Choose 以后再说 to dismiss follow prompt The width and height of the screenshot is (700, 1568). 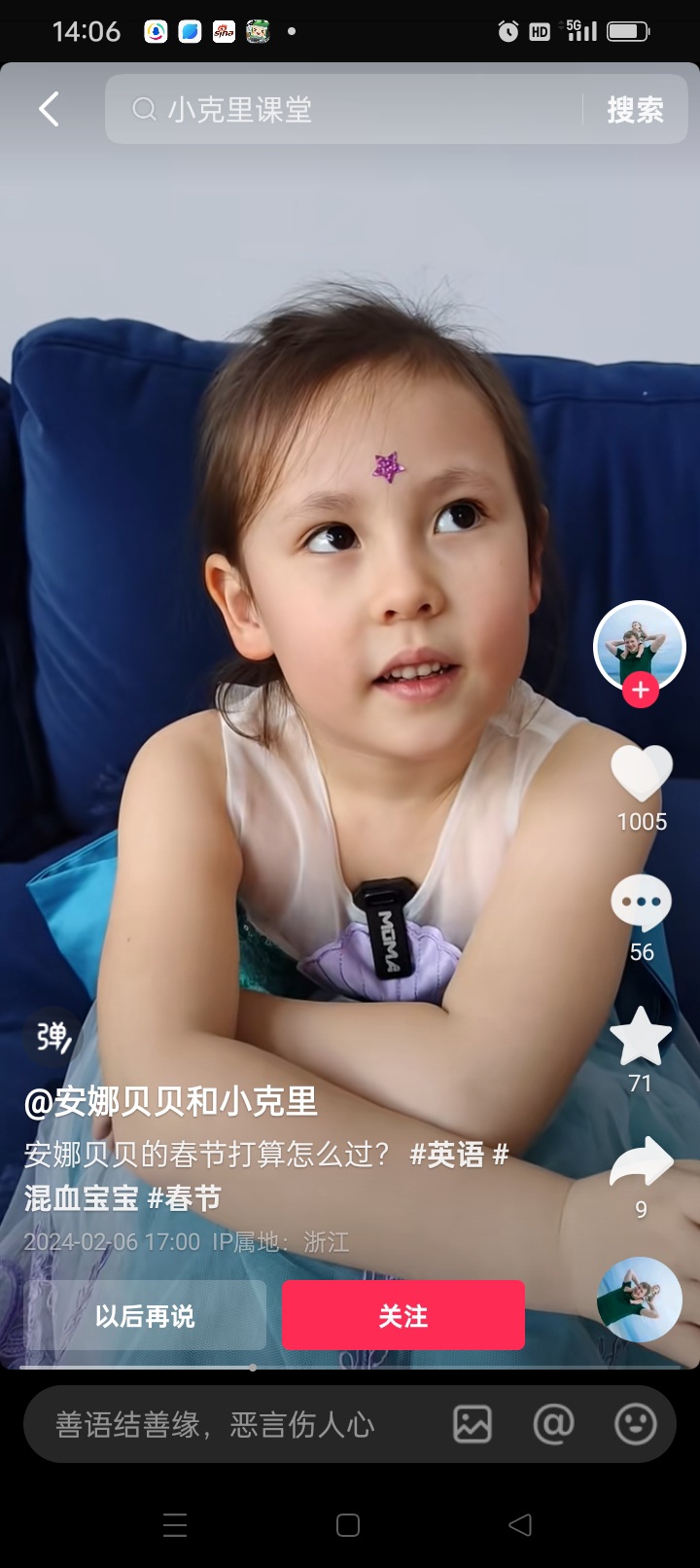click(x=145, y=1315)
